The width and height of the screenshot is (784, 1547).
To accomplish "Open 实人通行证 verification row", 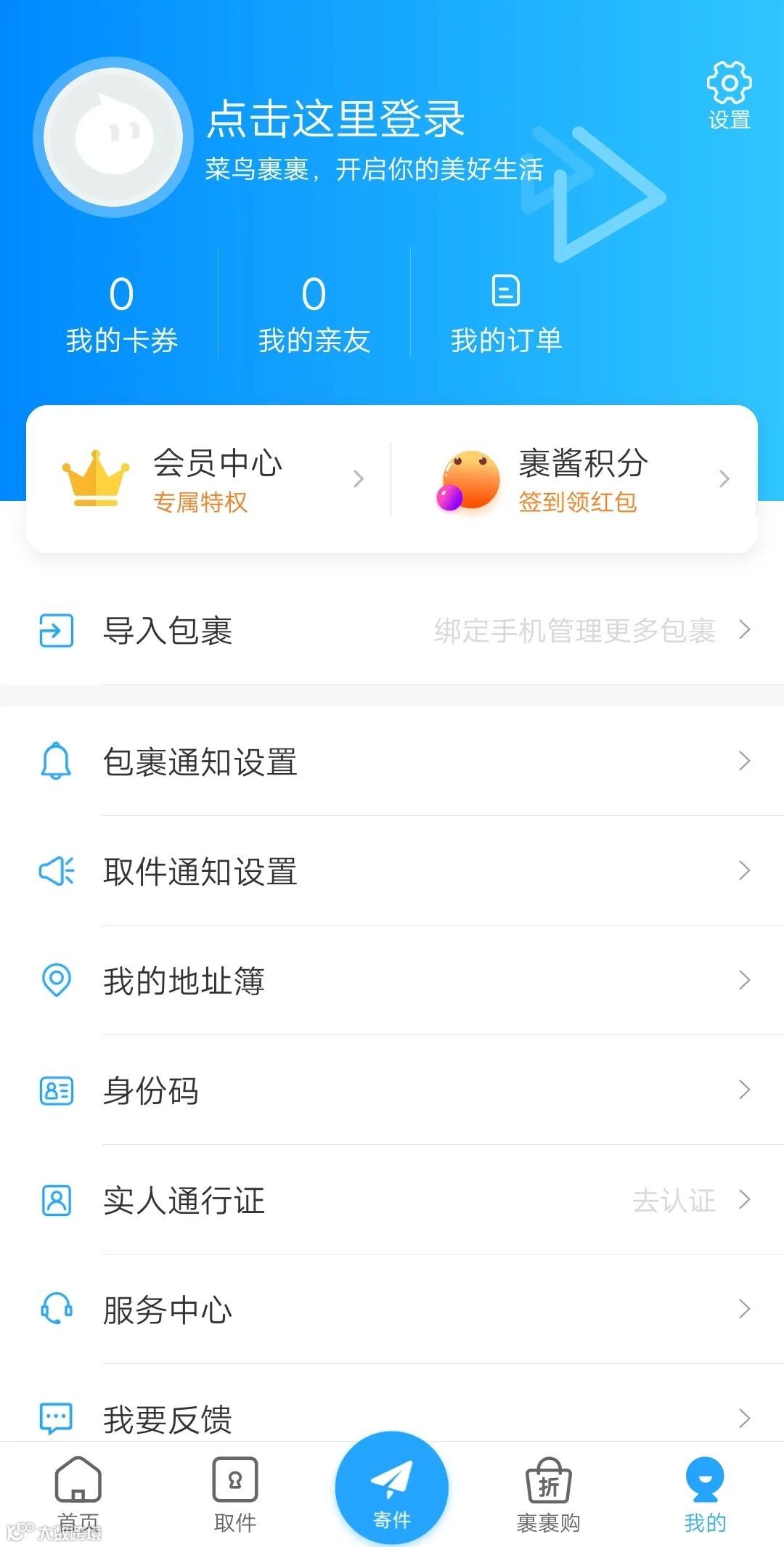I will (x=392, y=1200).
